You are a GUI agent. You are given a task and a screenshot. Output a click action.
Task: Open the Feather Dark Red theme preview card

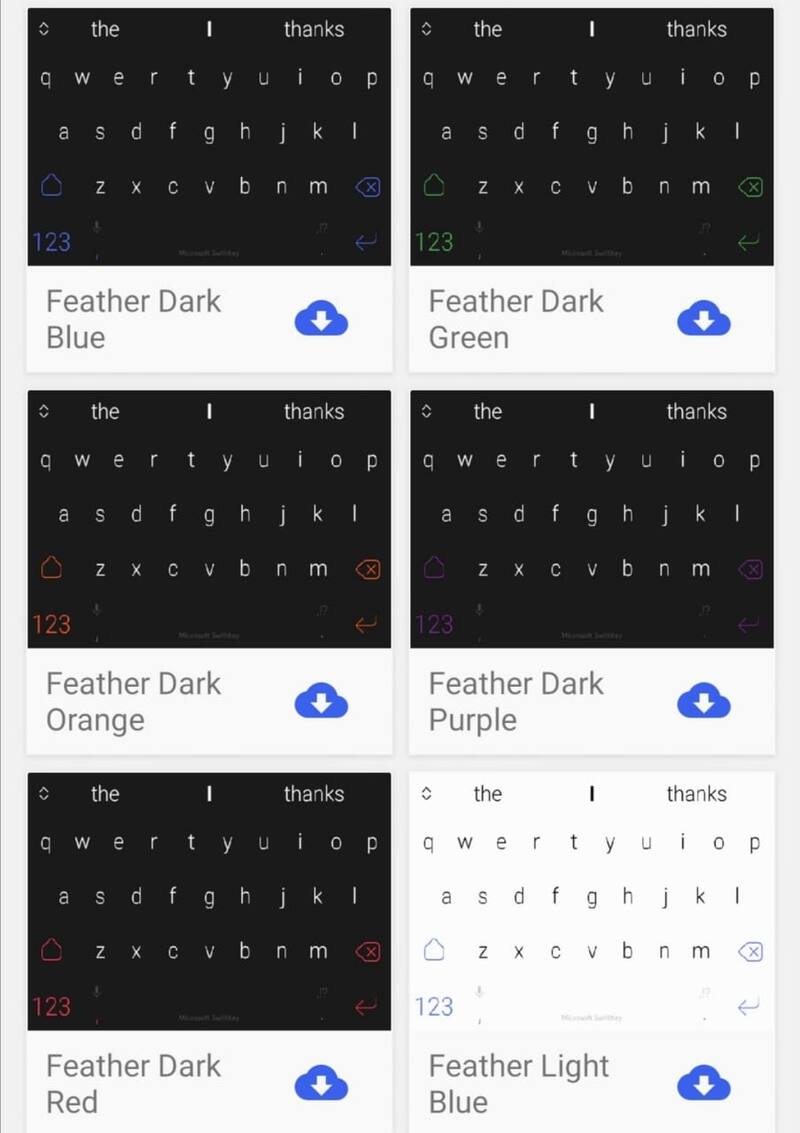pyautogui.click(x=209, y=902)
